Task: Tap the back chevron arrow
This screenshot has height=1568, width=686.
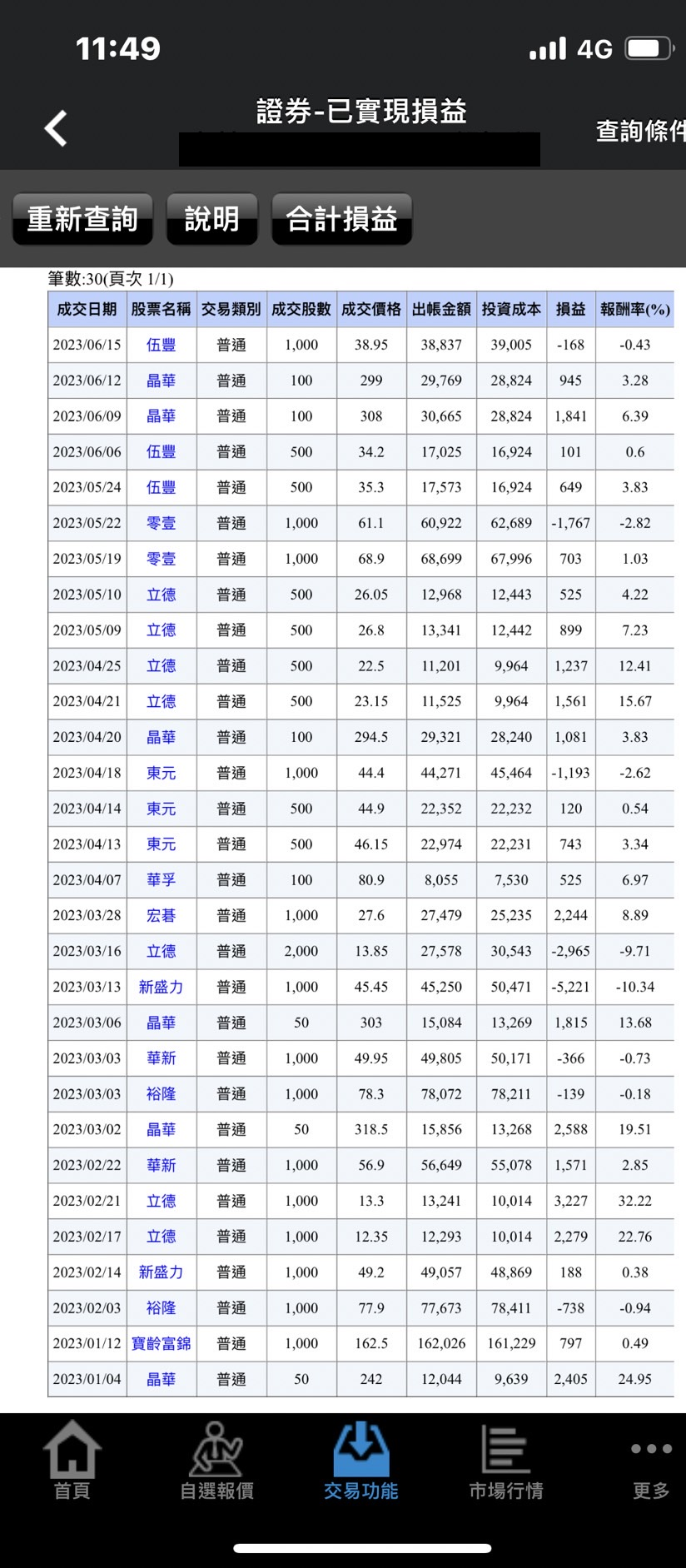Action: (x=54, y=129)
